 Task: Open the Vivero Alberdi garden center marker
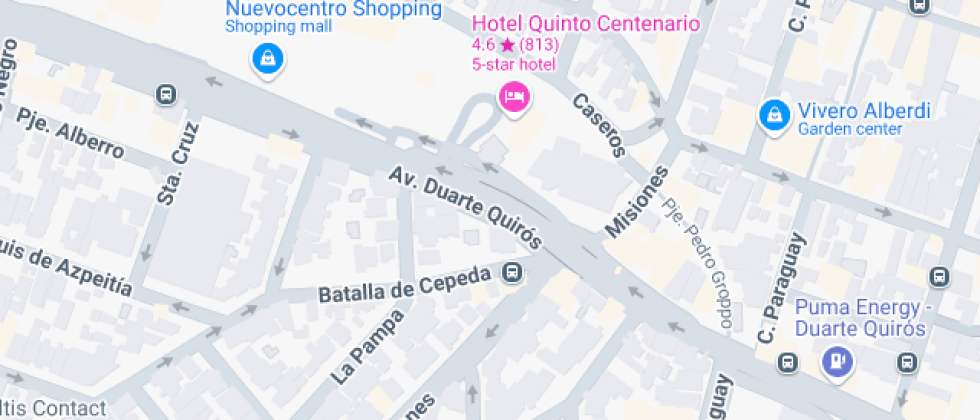[774, 116]
